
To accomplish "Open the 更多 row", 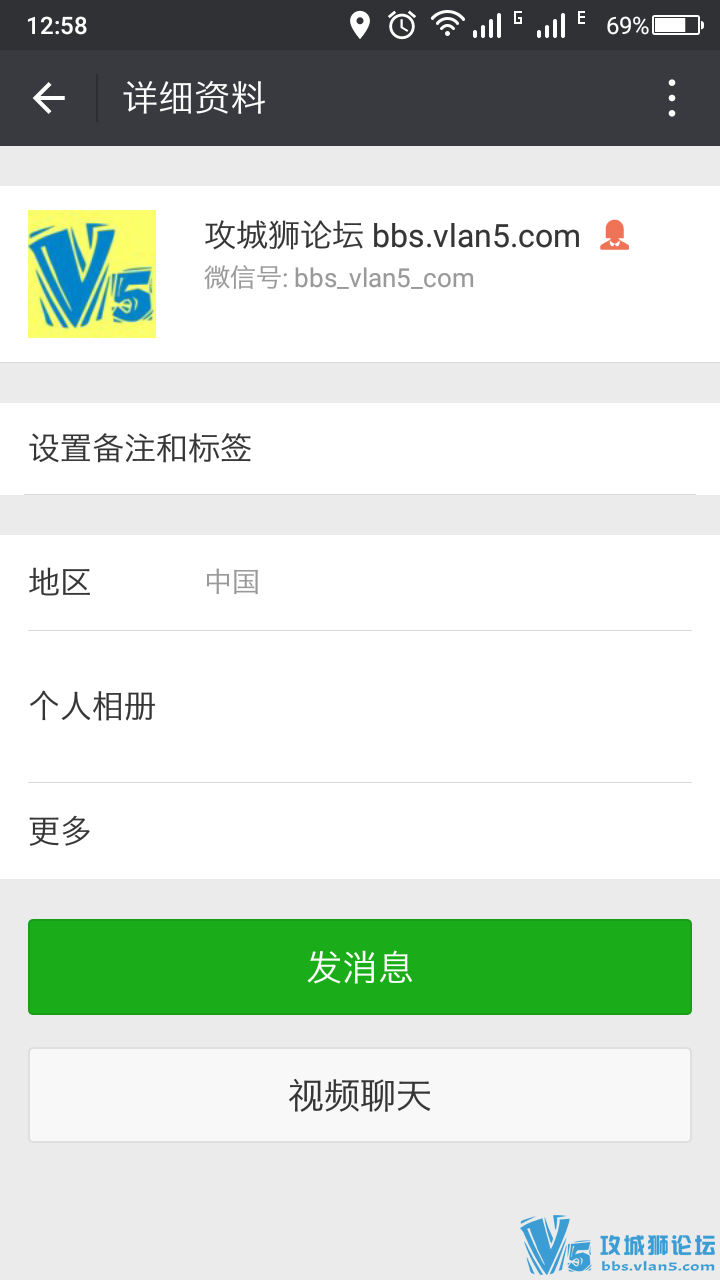I will click(x=360, y=830).
